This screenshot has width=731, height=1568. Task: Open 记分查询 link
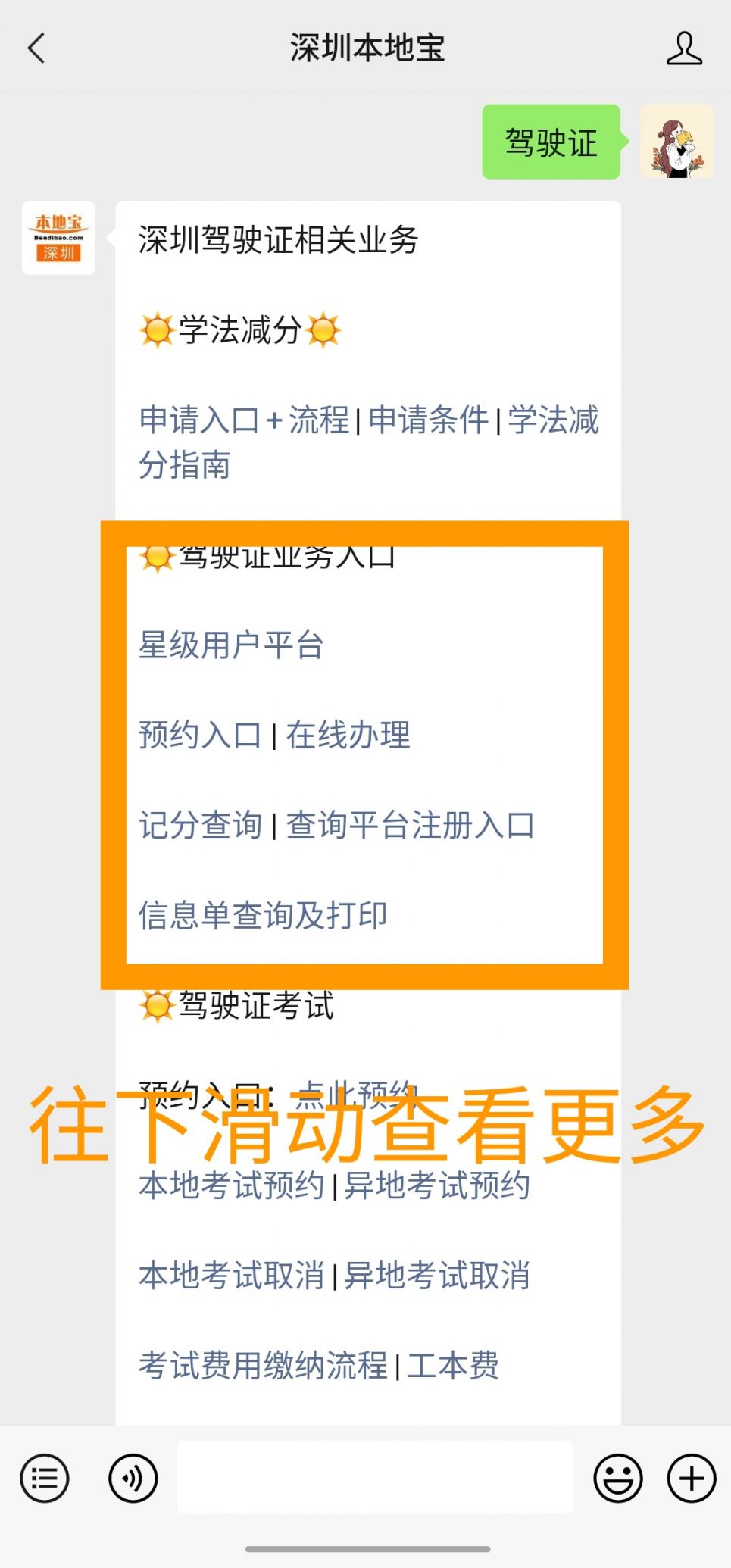click(x=200, y=826)
